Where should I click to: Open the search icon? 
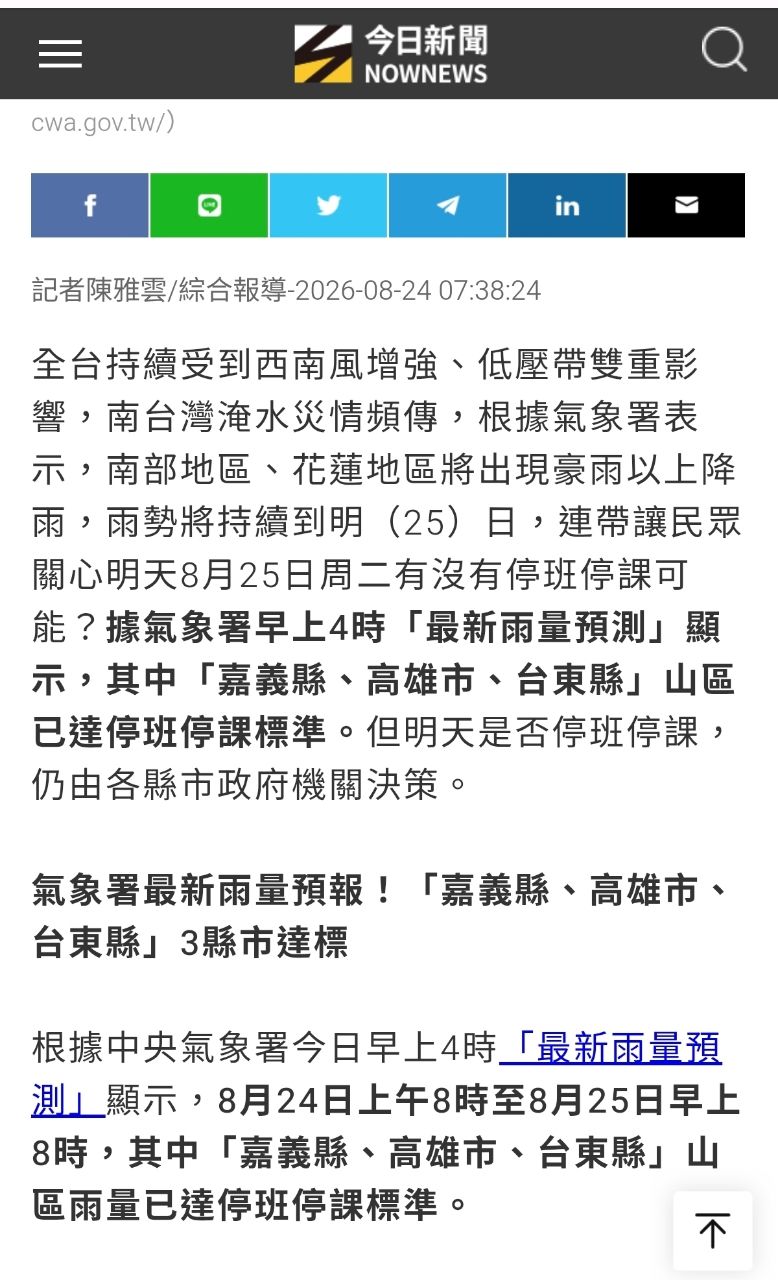[724, 50]
